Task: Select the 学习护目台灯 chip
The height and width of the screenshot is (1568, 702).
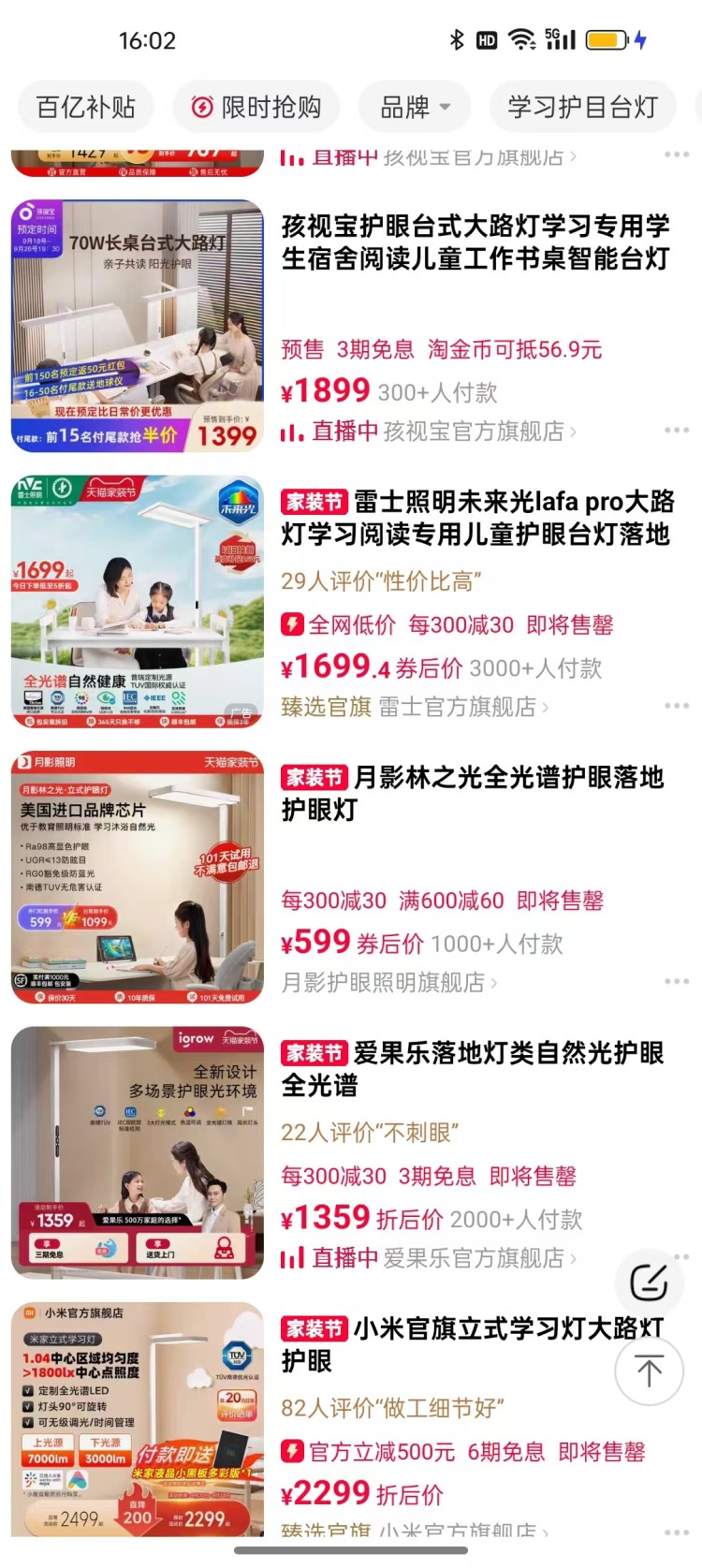Action: 582,108
